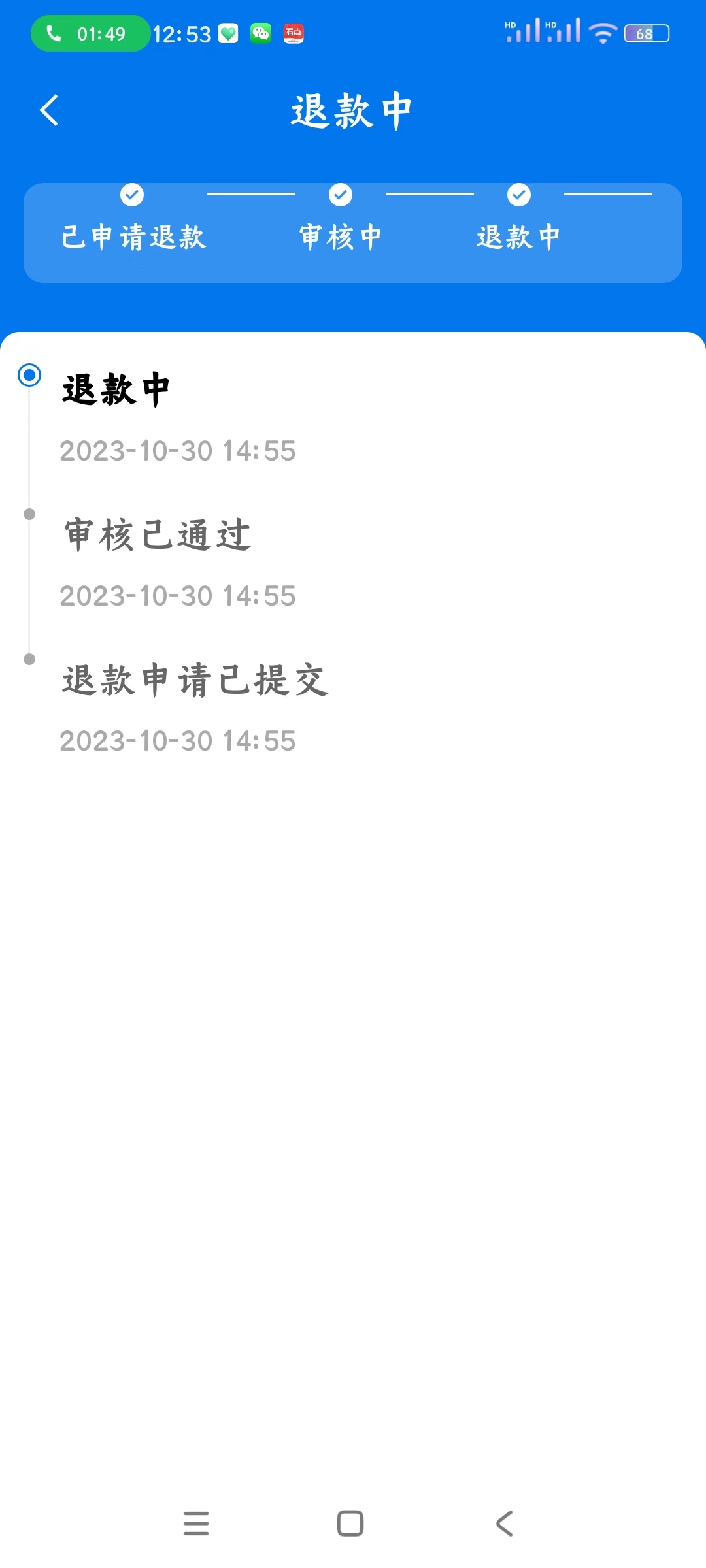Go back from the 退款中 page
Screen dimensions: 706x1568
click(x=49, y=110)
